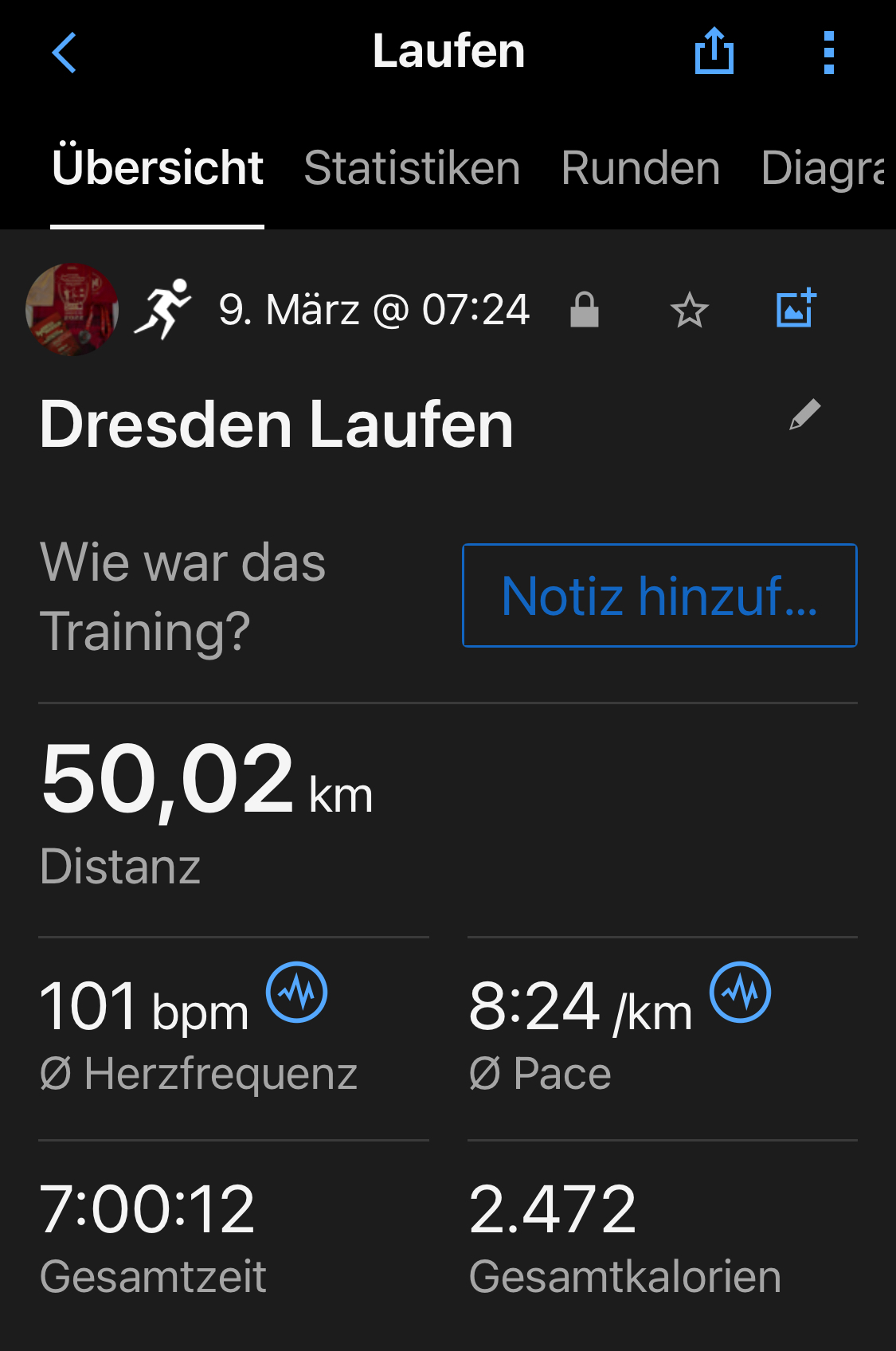Go back from the Laufen screen
This screenshot has width=896, height=1351.
coord(64,53)
